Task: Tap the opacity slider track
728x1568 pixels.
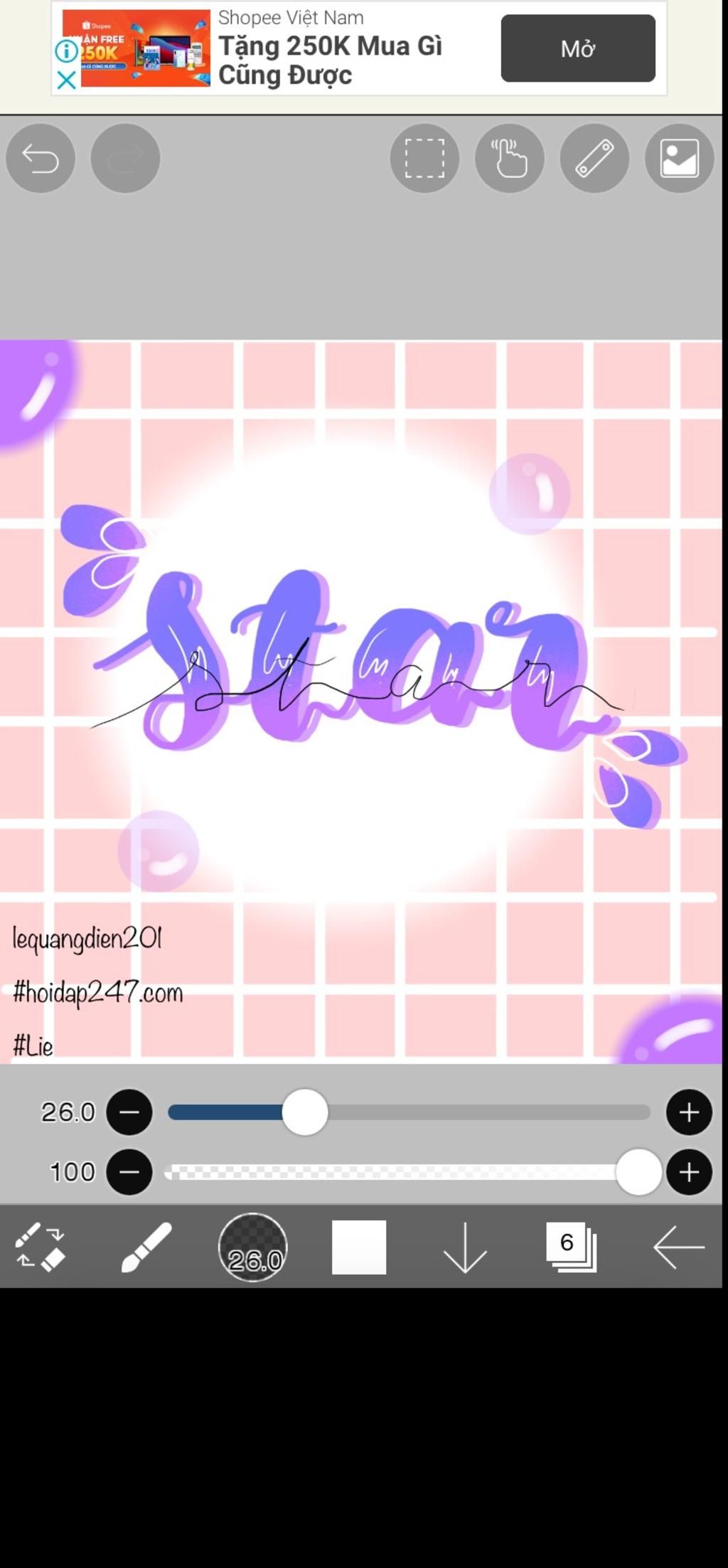Action: (391, 1172)
